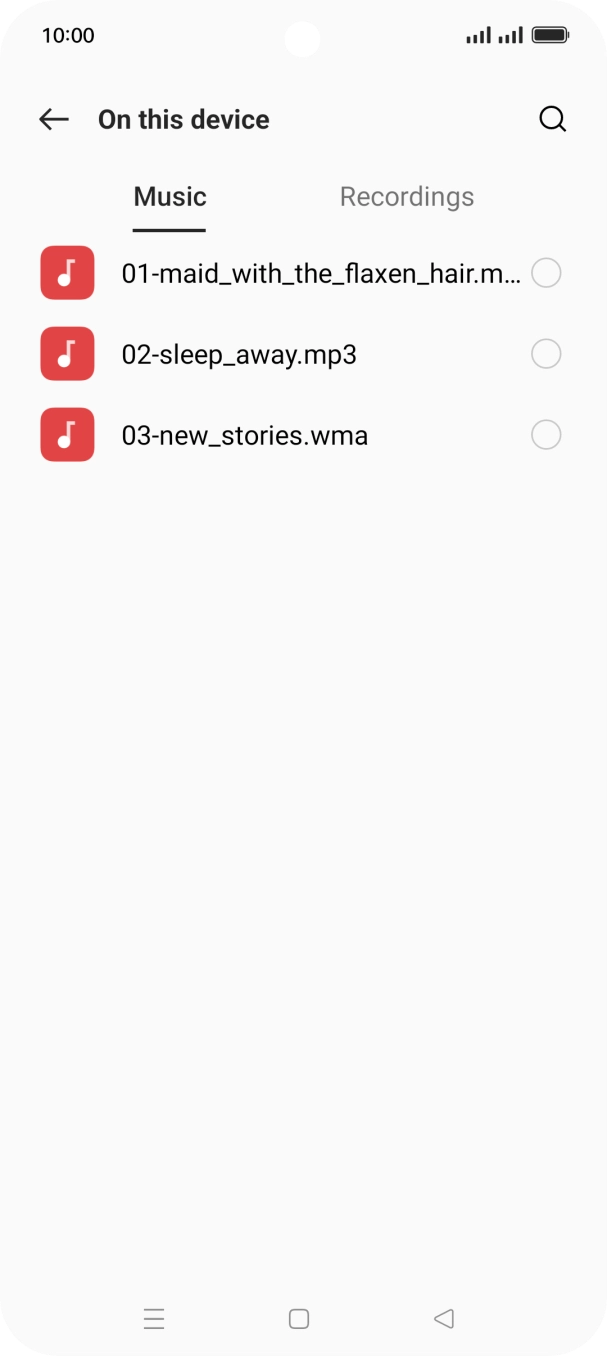Open 02-sleep_away.mp3 file
The width and height of the screenshot is (607, 1356).
[239, 354]
